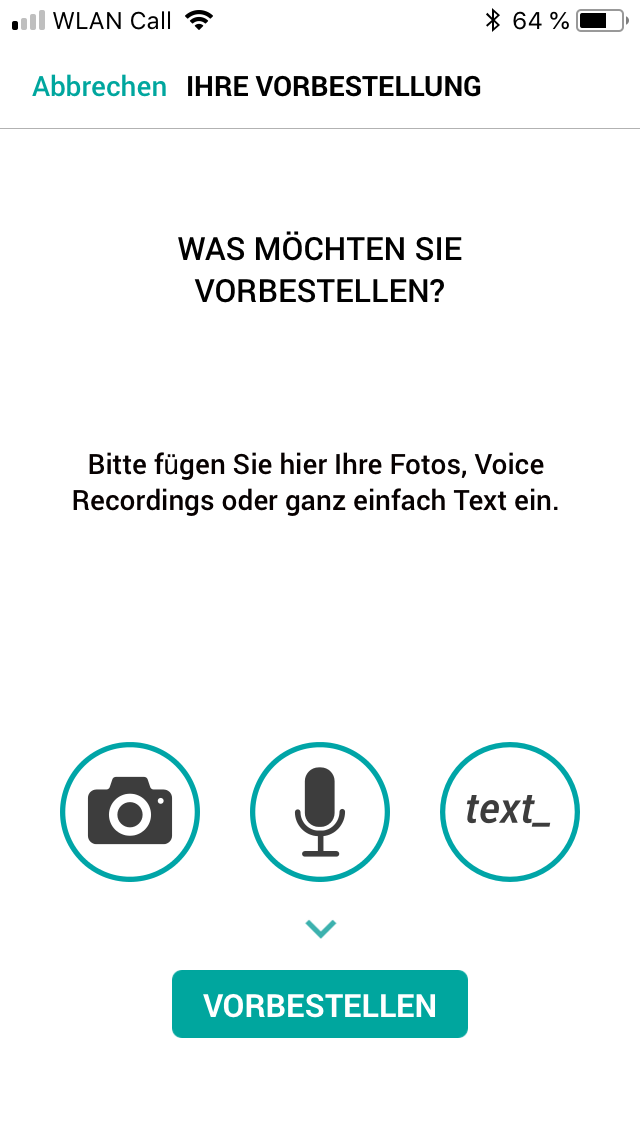The height and width of the screenshot is (1136, 640).
Task: Submit with the VORBESTELLEN button
Action: tap(320, 1004)
